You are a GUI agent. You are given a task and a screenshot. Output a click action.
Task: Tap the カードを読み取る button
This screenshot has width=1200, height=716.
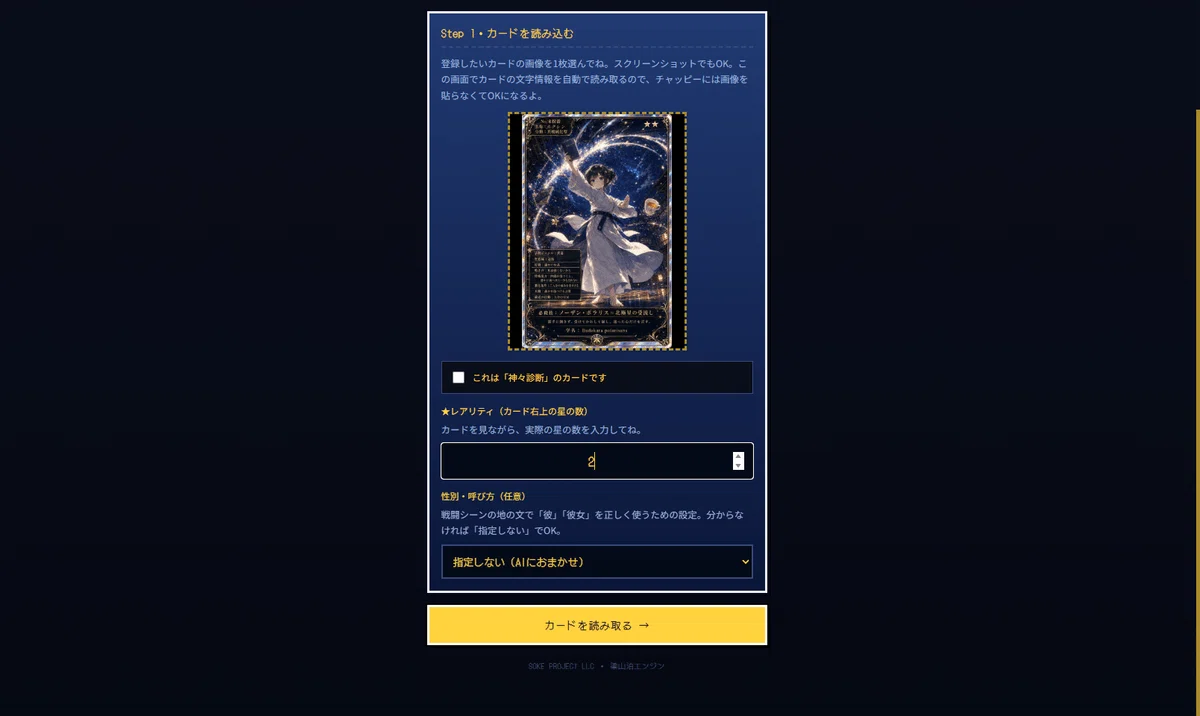597,625
